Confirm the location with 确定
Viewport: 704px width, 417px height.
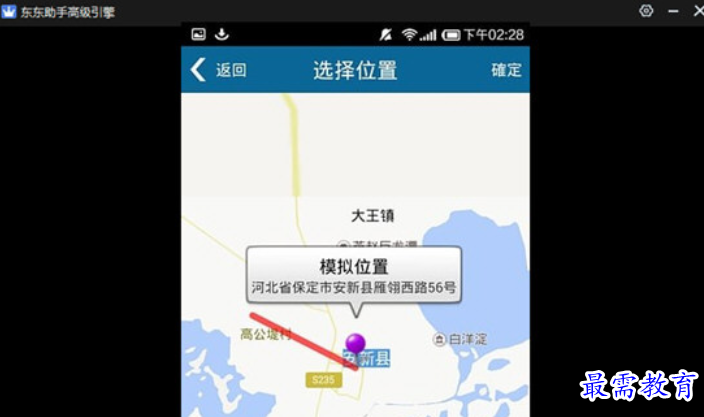coord(506,70)
